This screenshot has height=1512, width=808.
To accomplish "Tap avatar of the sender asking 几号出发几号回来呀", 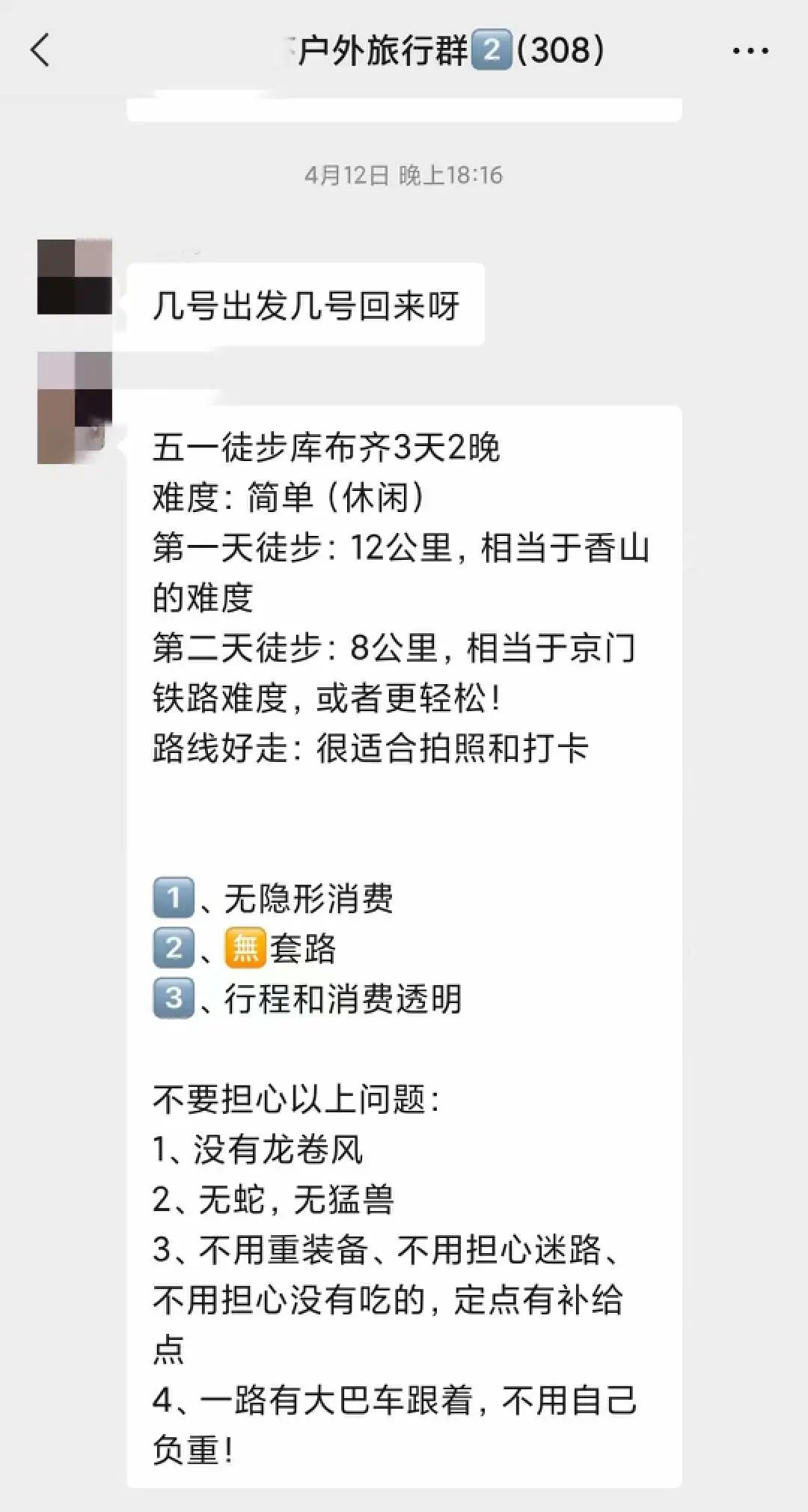I will [75, 277].
